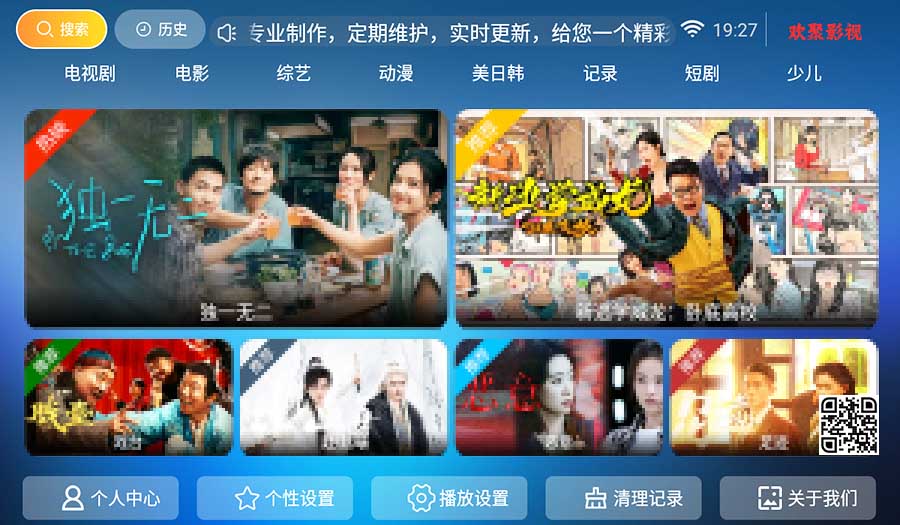
Task: Tap 清理记录 to clear records
Action: pyautogui.click(x=623, y=498)
